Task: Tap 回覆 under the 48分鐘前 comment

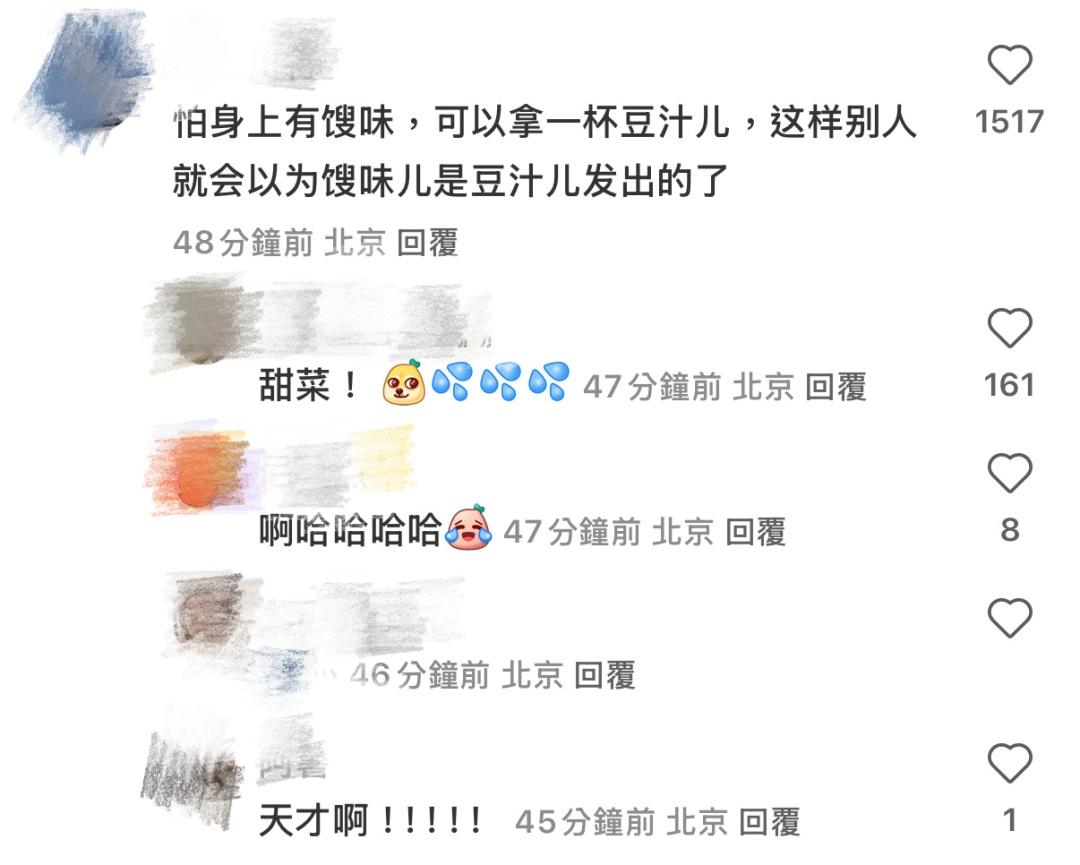Action: (x=427, y=242)
